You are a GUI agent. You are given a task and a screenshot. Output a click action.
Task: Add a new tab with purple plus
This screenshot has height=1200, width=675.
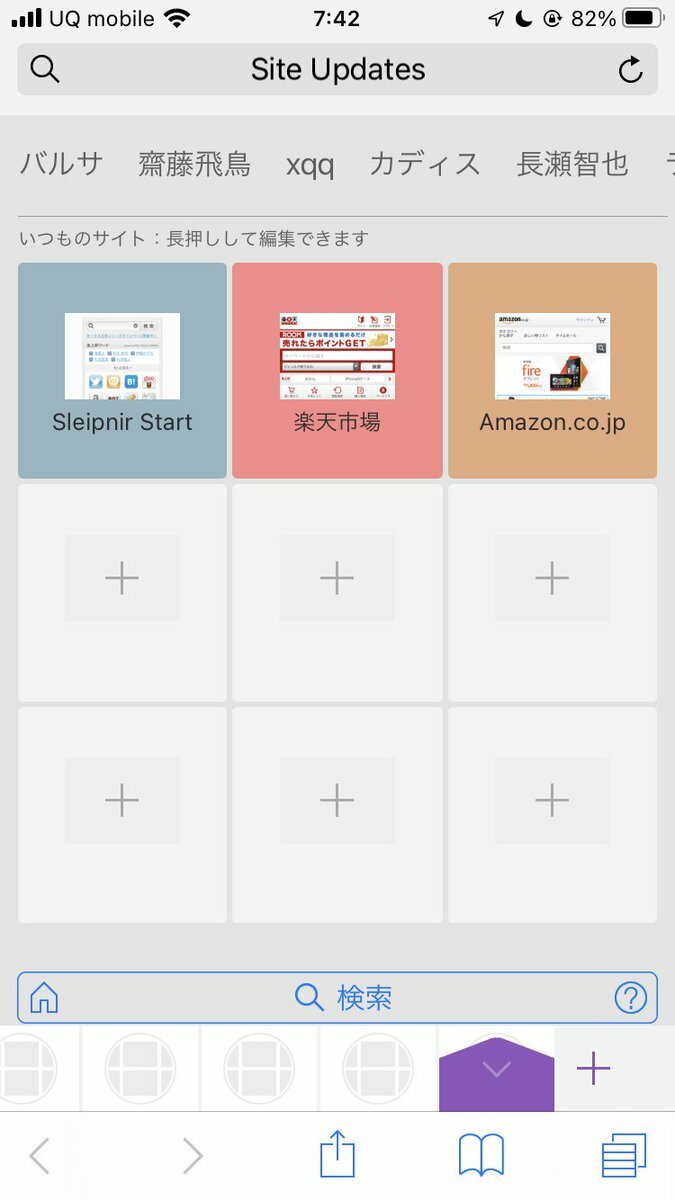point(593,1069)
